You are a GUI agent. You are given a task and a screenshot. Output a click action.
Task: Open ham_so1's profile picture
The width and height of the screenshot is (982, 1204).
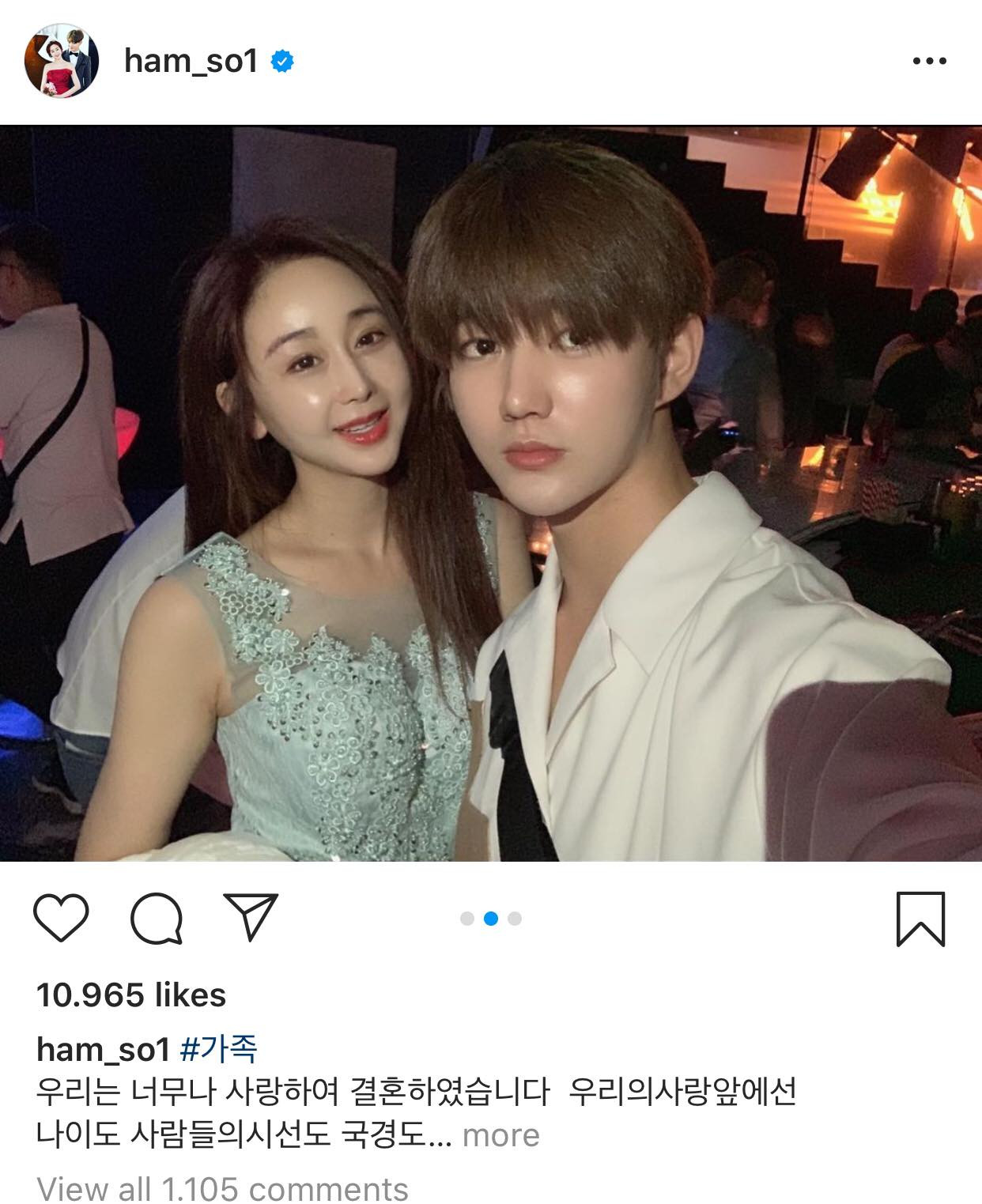coord(61,61)
